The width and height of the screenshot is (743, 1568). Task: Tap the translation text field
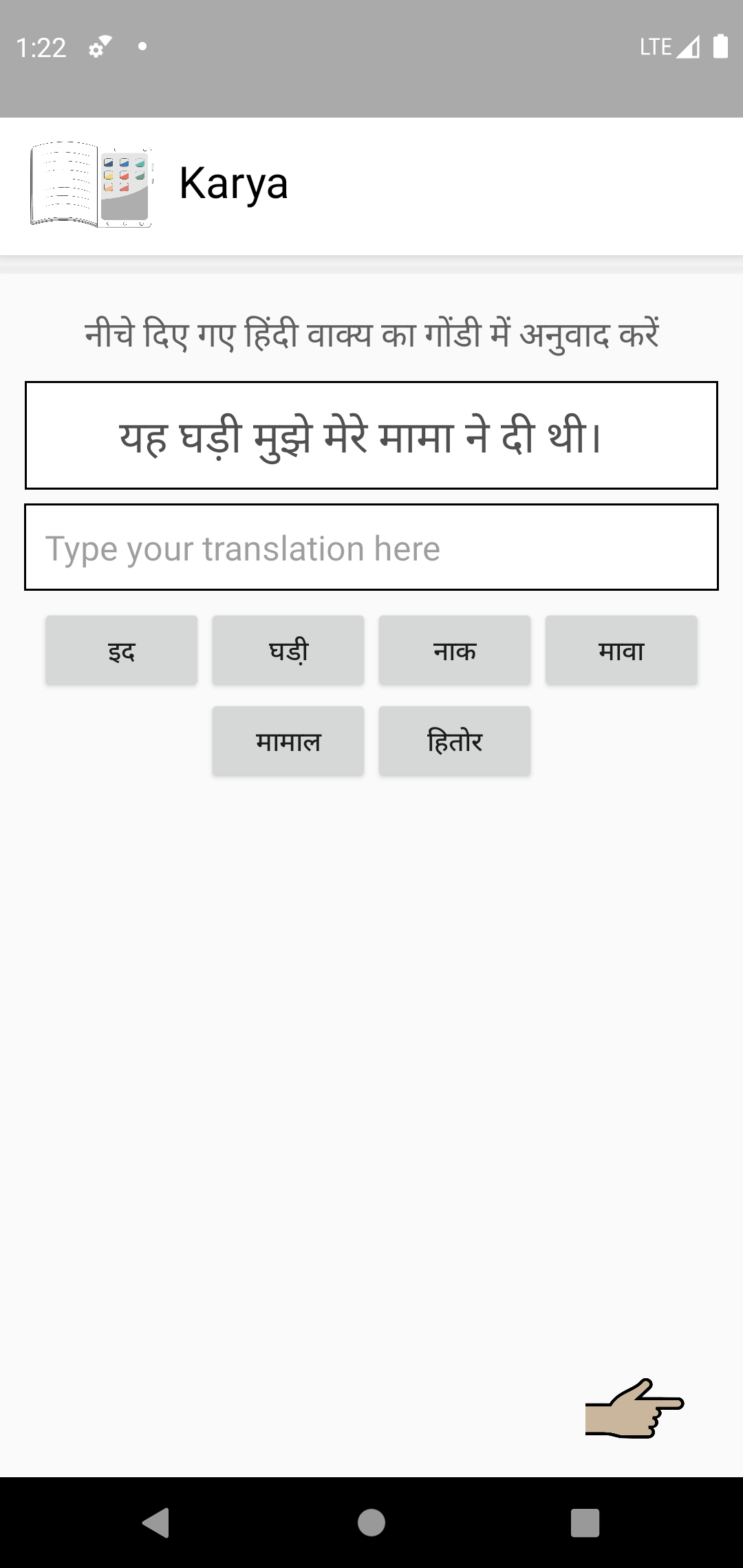pyautogui.click(x=371, y=547)
